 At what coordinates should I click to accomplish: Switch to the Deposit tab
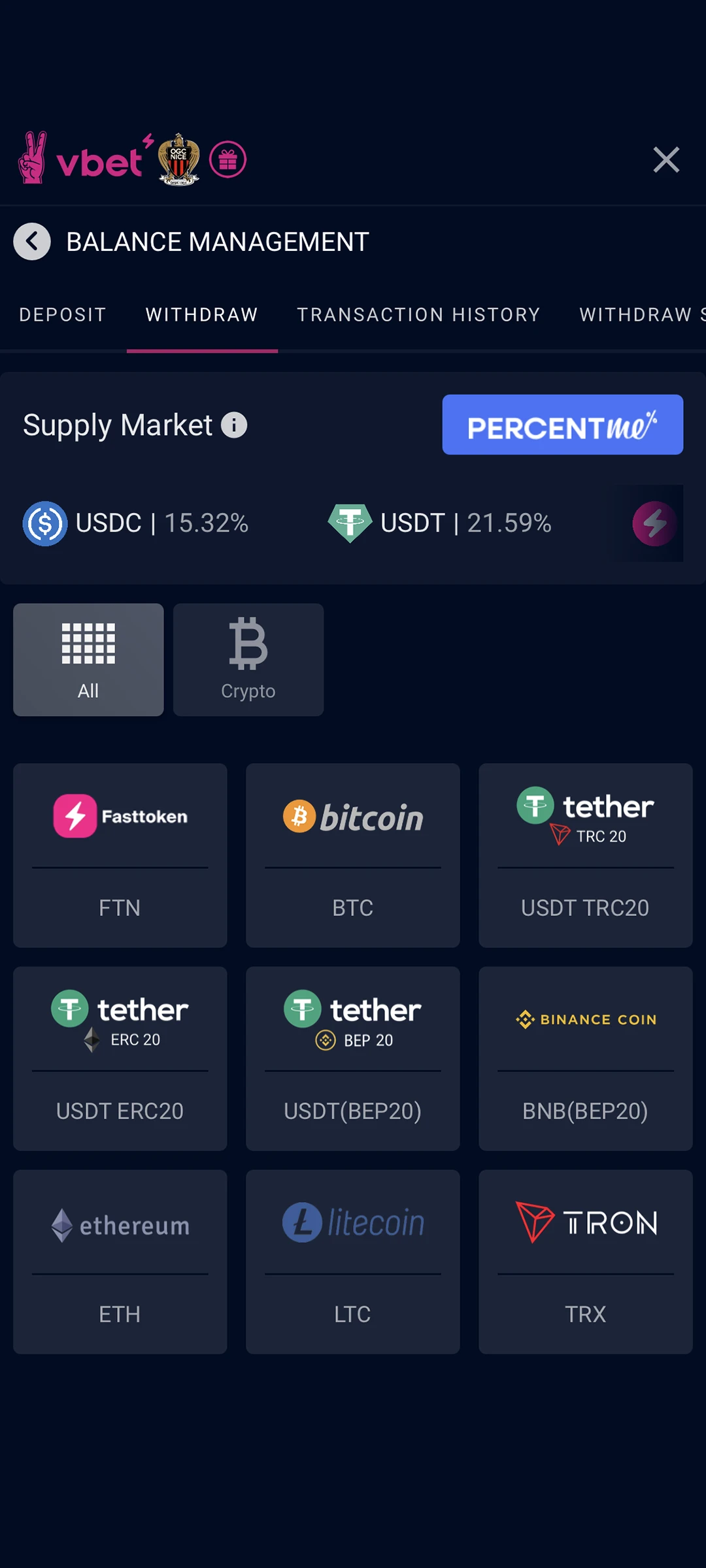coord(63,315)
